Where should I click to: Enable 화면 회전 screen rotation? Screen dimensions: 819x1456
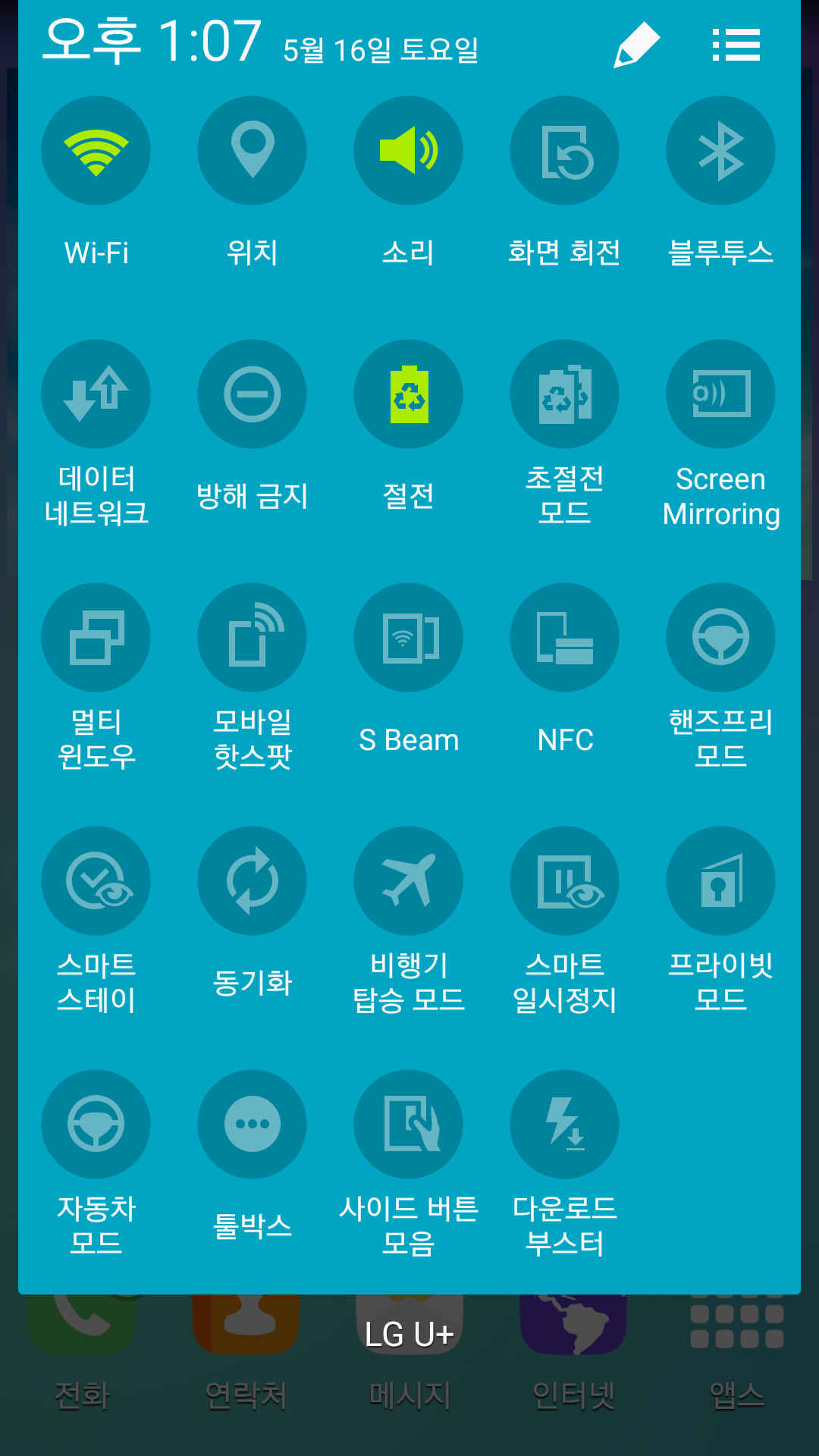point(565,151)
